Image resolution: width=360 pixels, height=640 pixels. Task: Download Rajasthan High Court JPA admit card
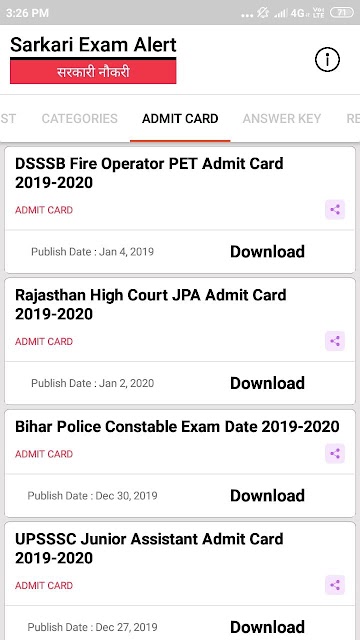pos(267,383)
